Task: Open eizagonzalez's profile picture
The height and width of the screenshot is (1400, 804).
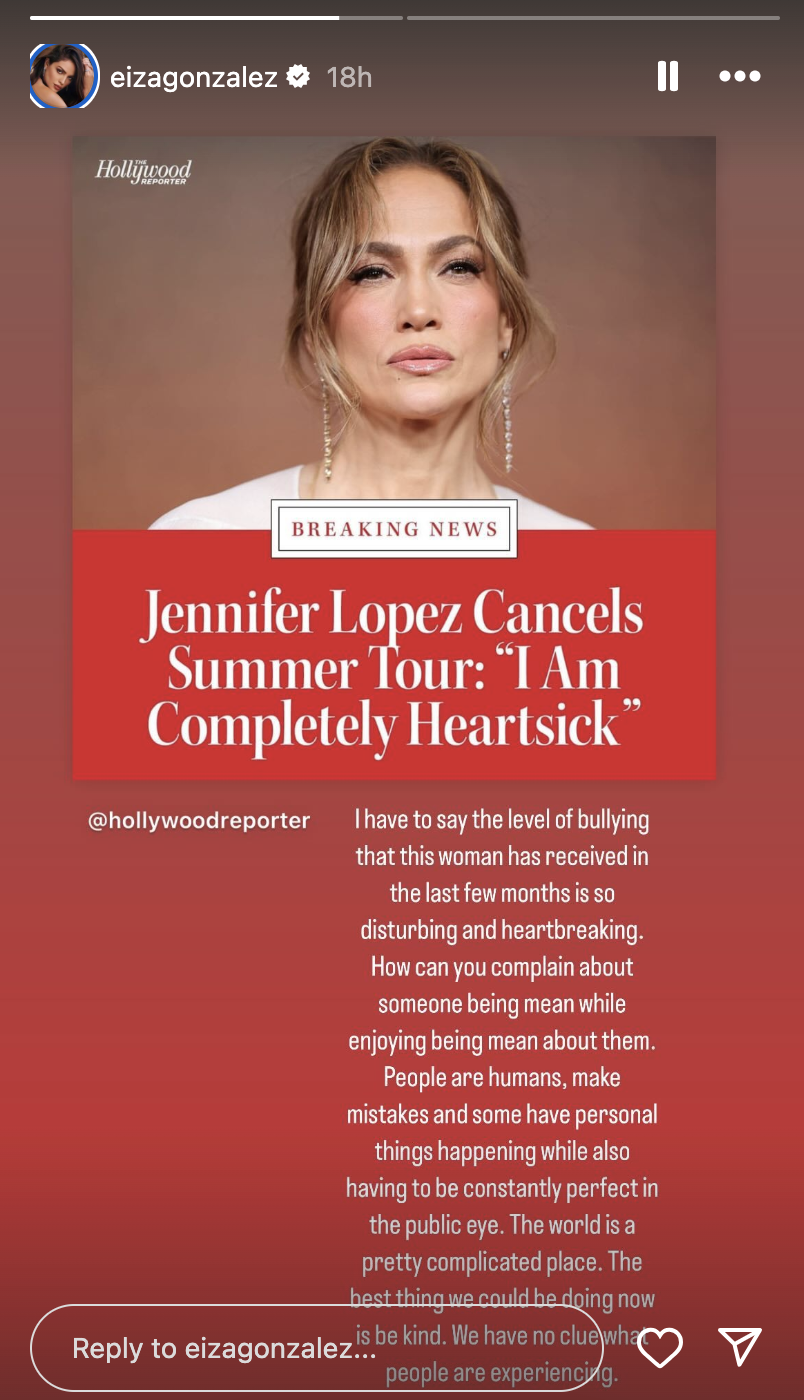Action: (x=63, y=76)
